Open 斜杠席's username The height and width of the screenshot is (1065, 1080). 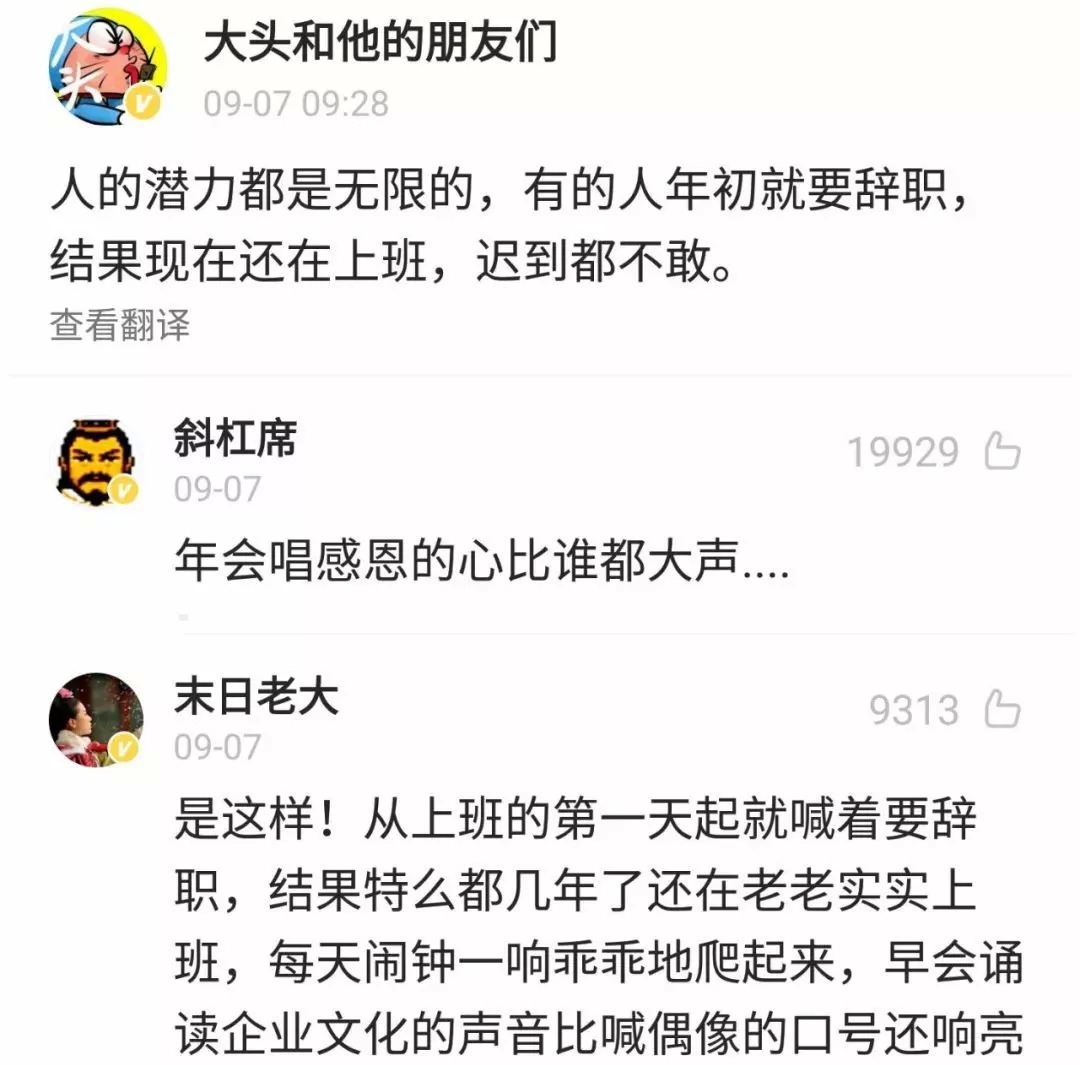235,439
